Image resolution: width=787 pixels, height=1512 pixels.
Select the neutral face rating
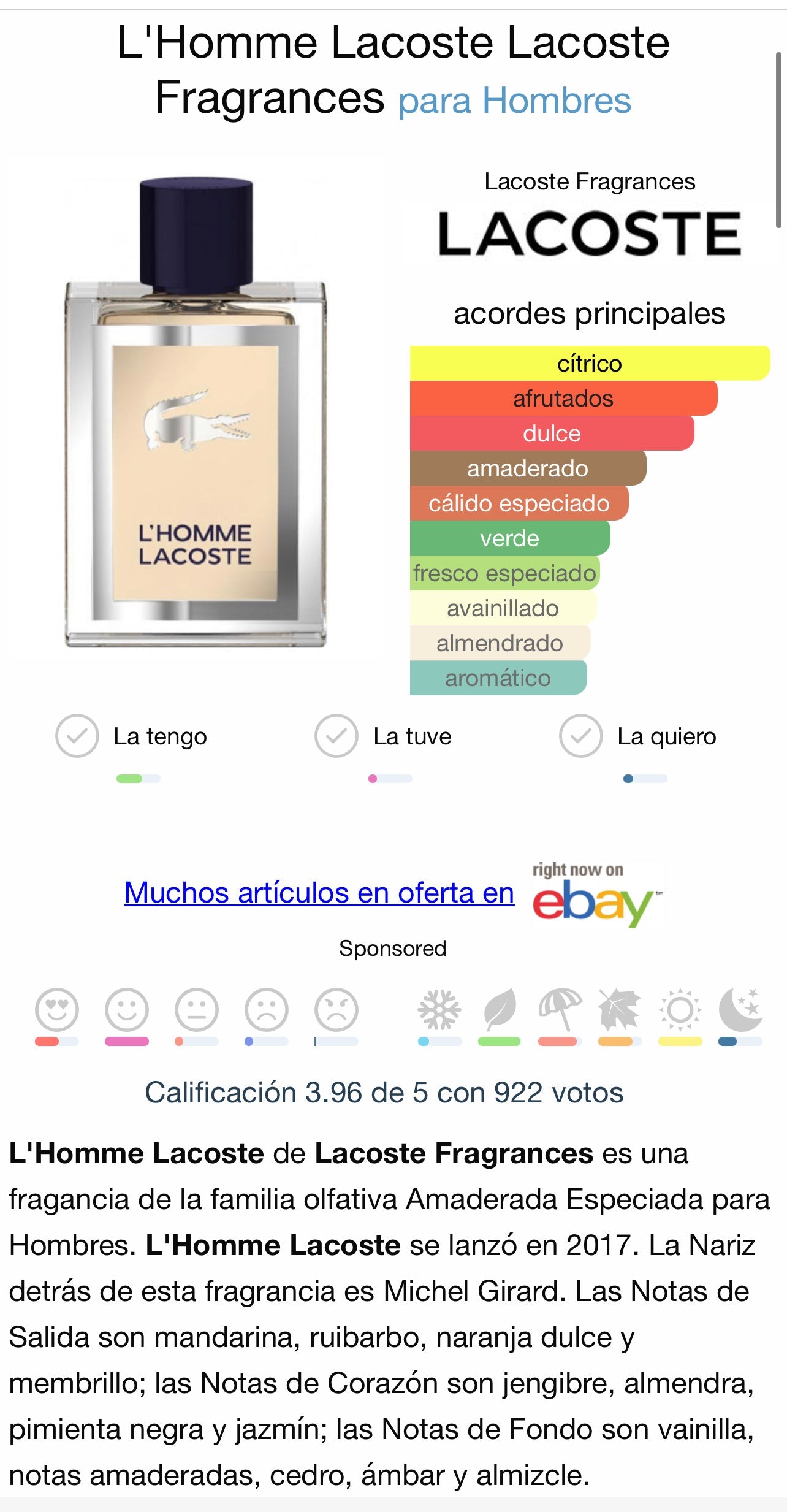197,1009
